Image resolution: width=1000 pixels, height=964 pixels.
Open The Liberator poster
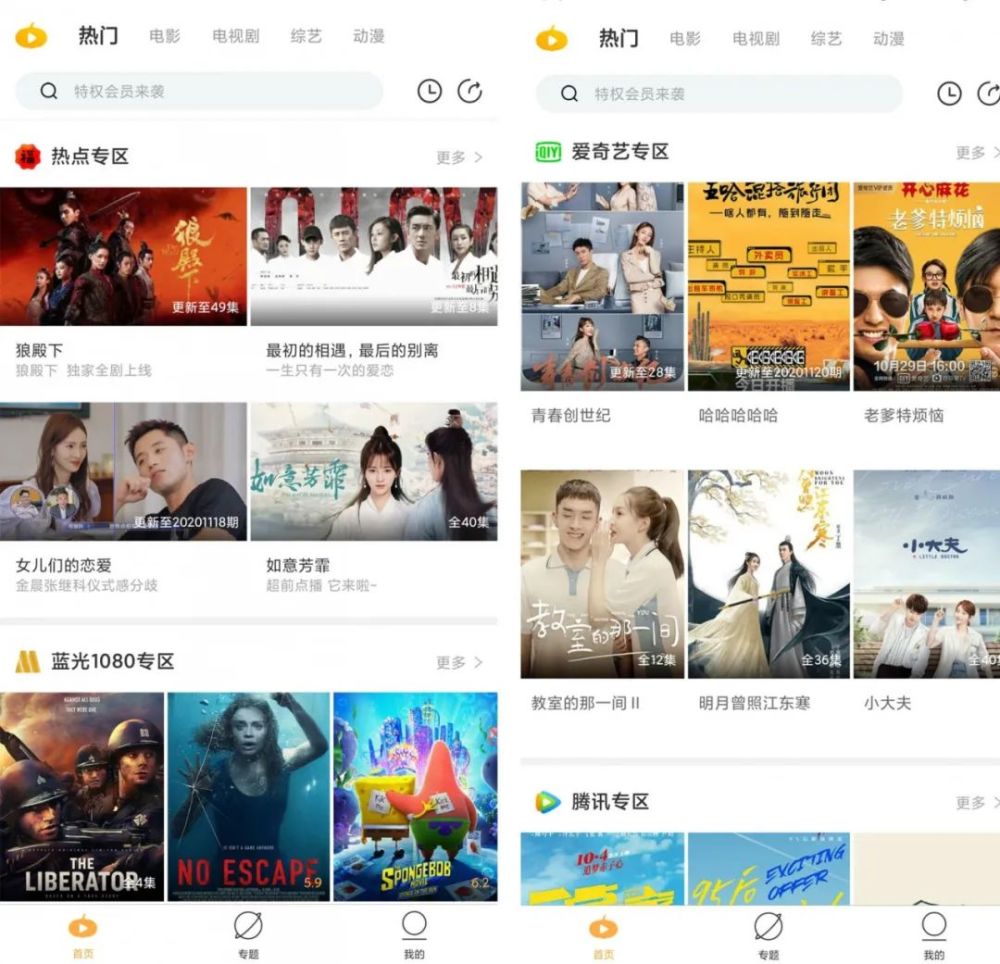[82, 795]
